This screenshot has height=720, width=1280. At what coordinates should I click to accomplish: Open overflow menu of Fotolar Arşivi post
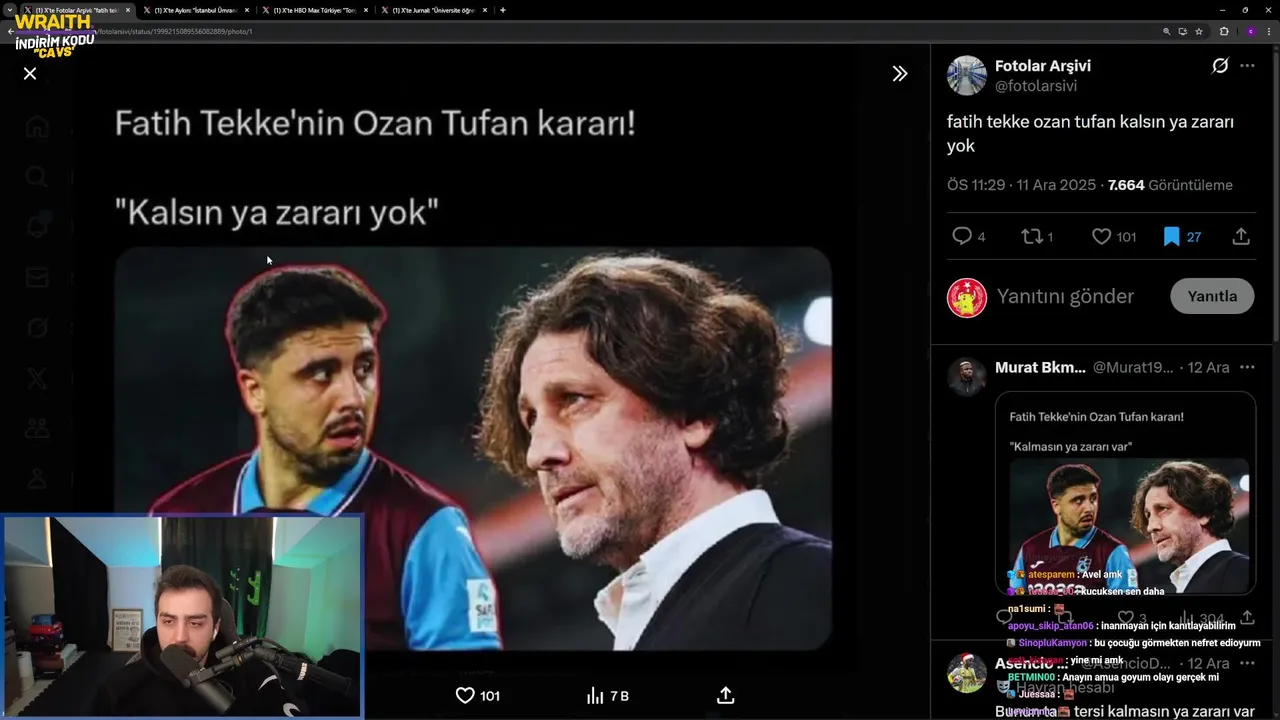1247,66
